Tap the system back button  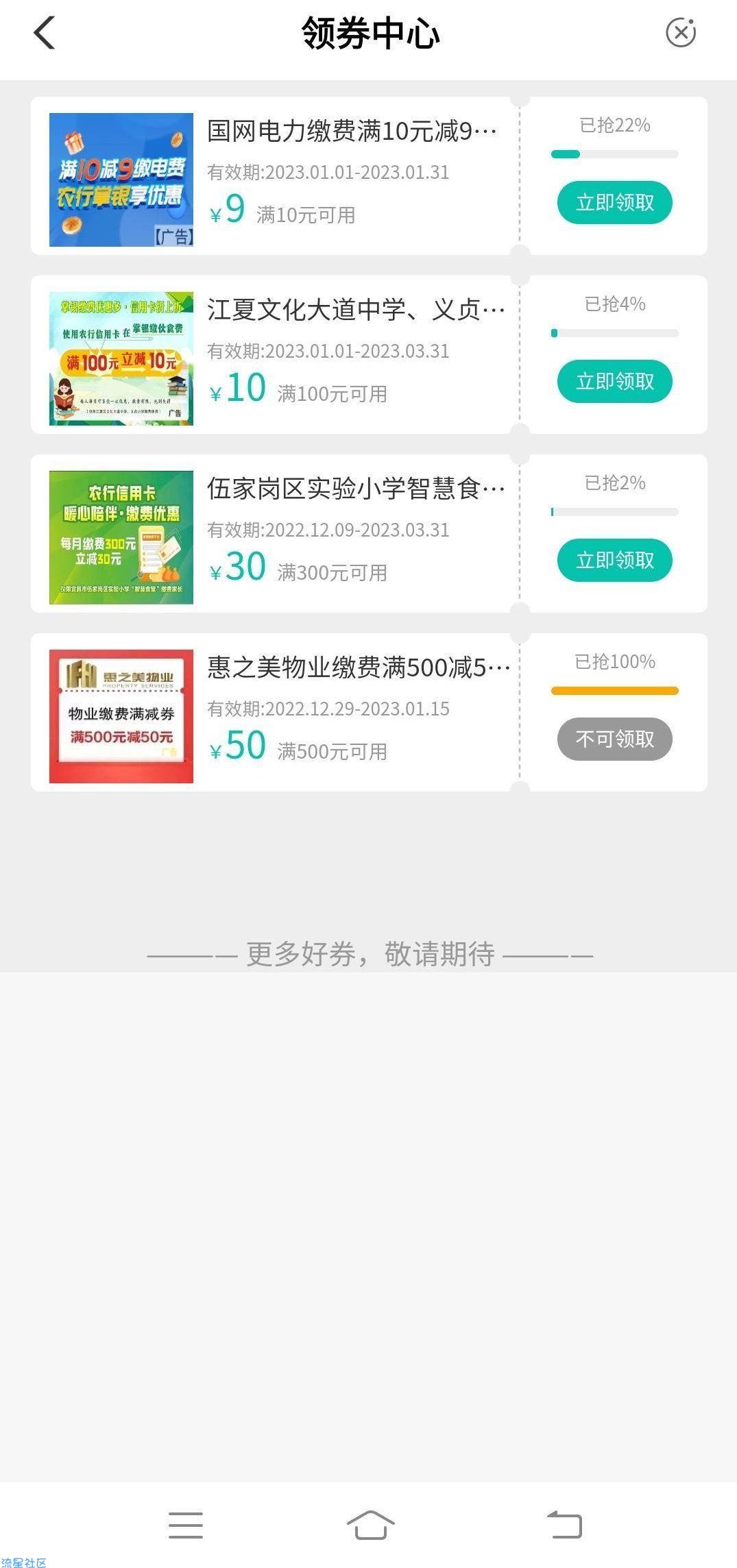[x=564, y=1525]
